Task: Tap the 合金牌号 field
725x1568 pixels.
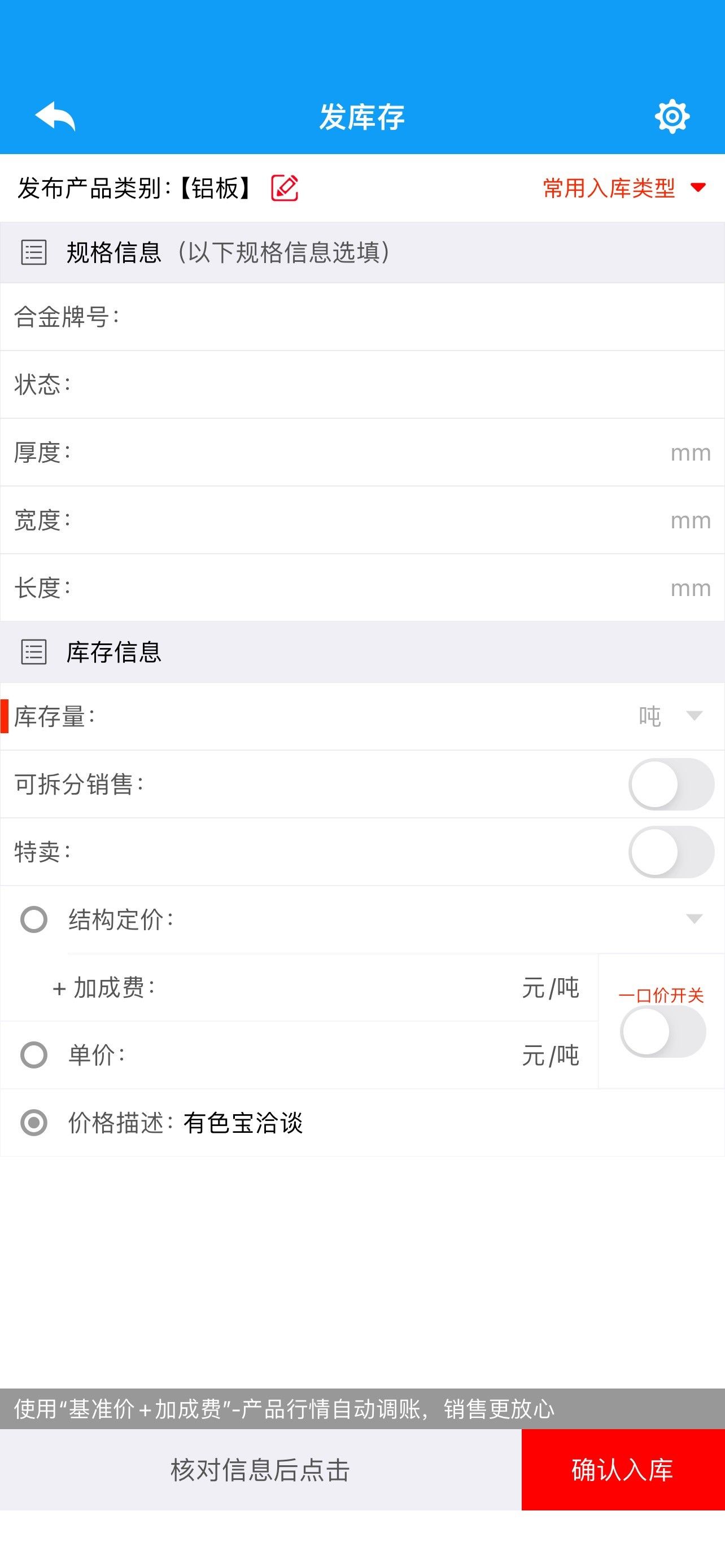Action: [x=362, y=317]
